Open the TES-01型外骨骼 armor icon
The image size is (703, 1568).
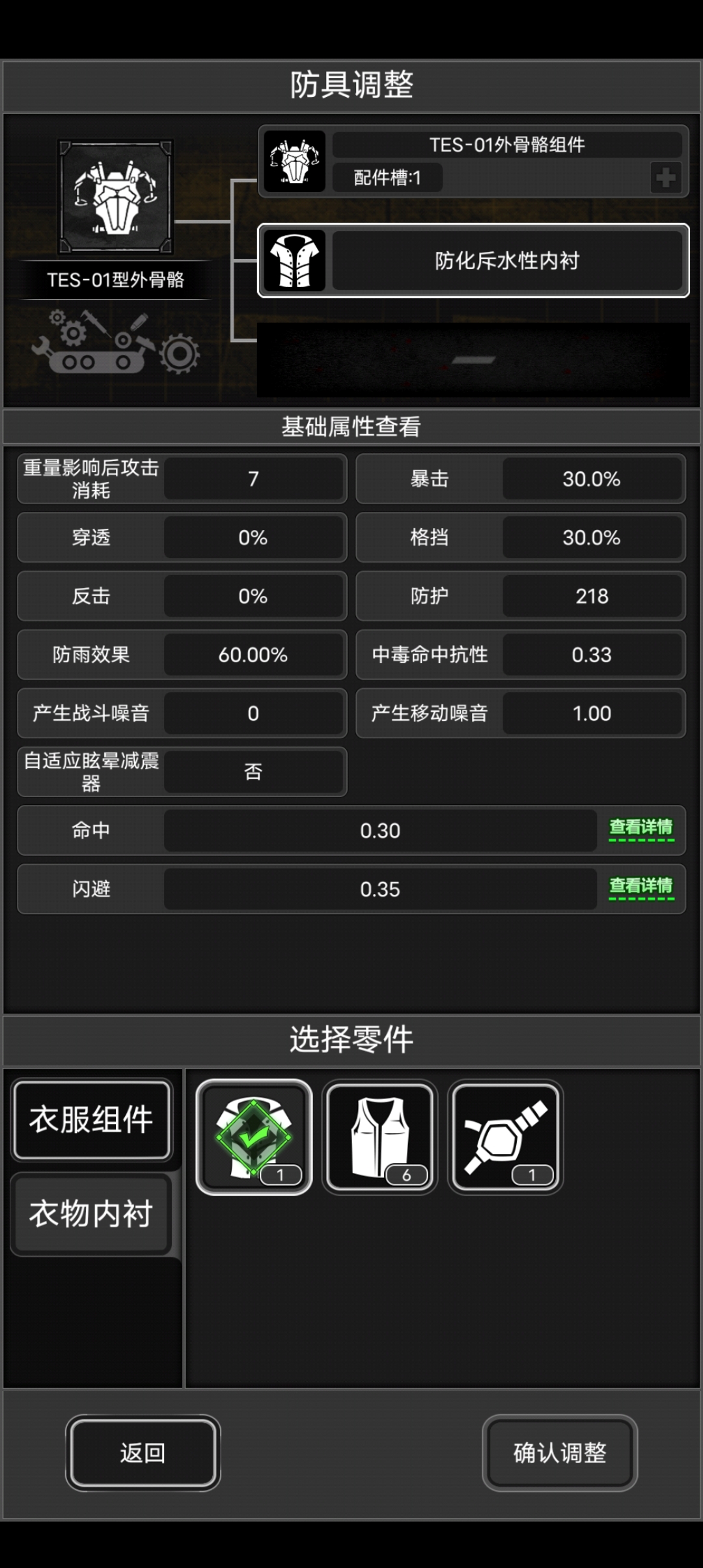pyautogui.click(x=115, y=197)
